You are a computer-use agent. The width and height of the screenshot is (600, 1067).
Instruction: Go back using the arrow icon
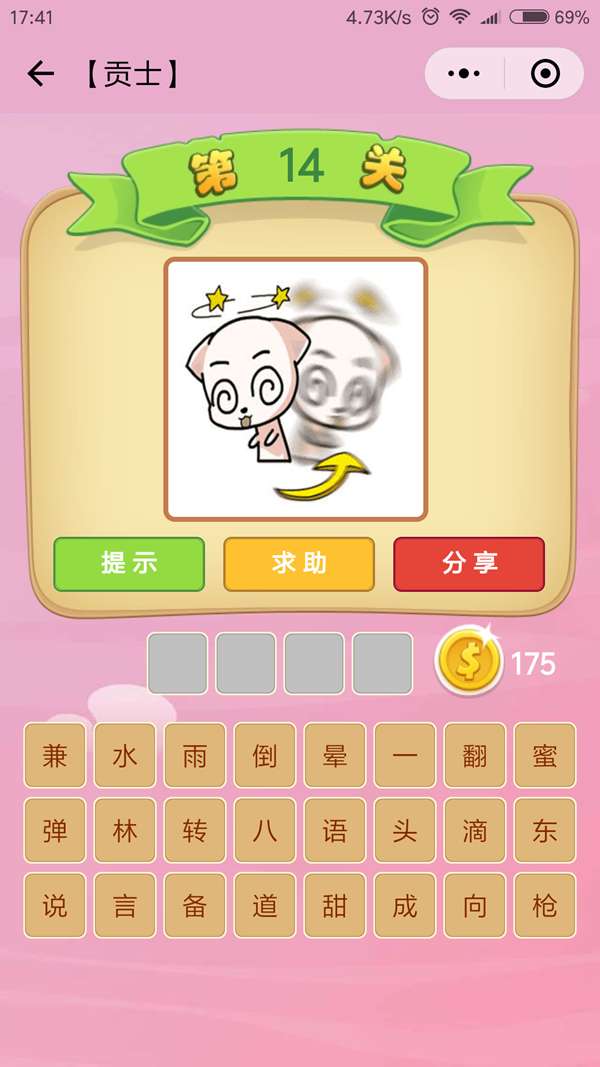(x=40, y=74)
